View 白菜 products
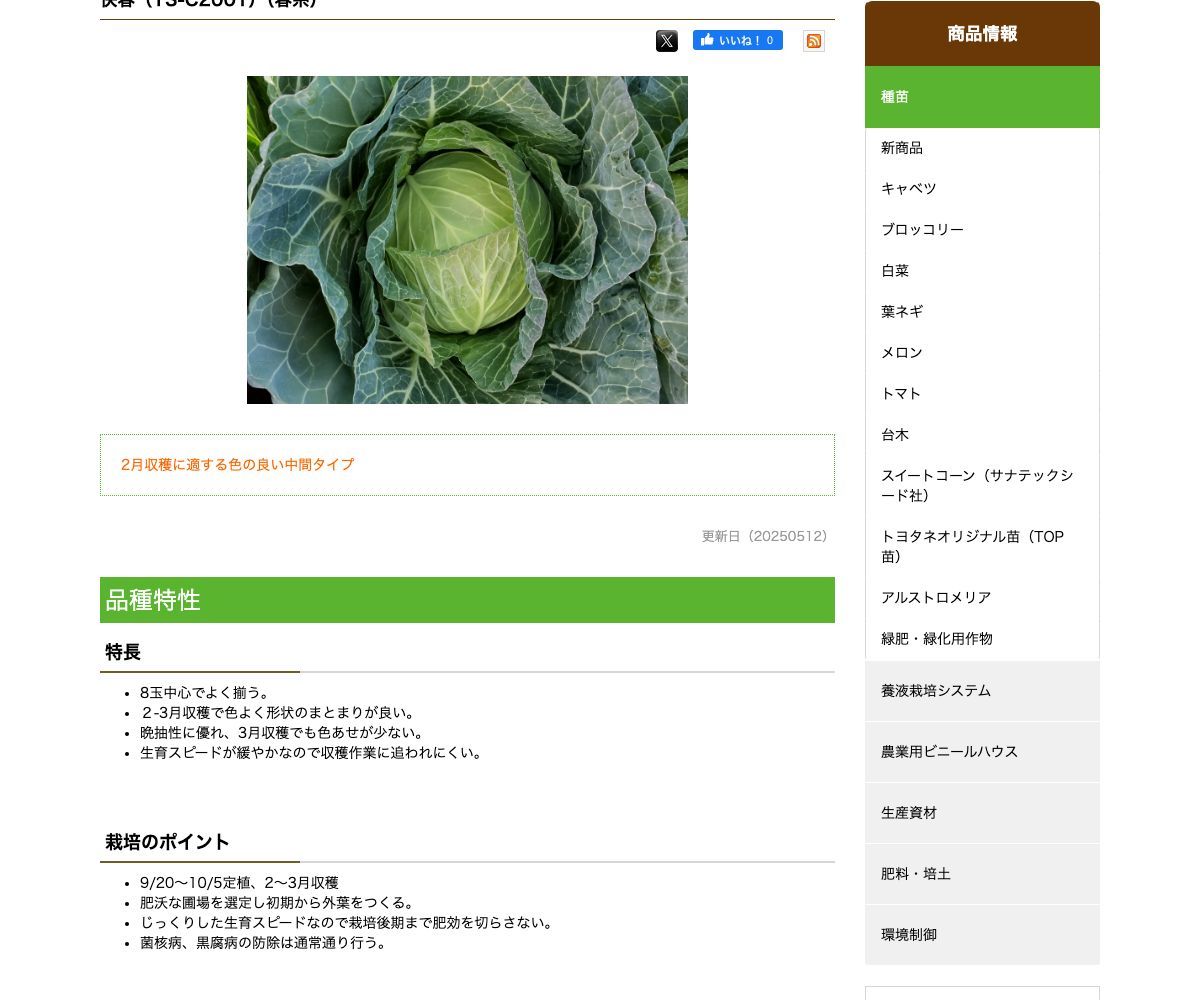Viewport: 1200px width, 1000px height. click(x=895, y=271)
